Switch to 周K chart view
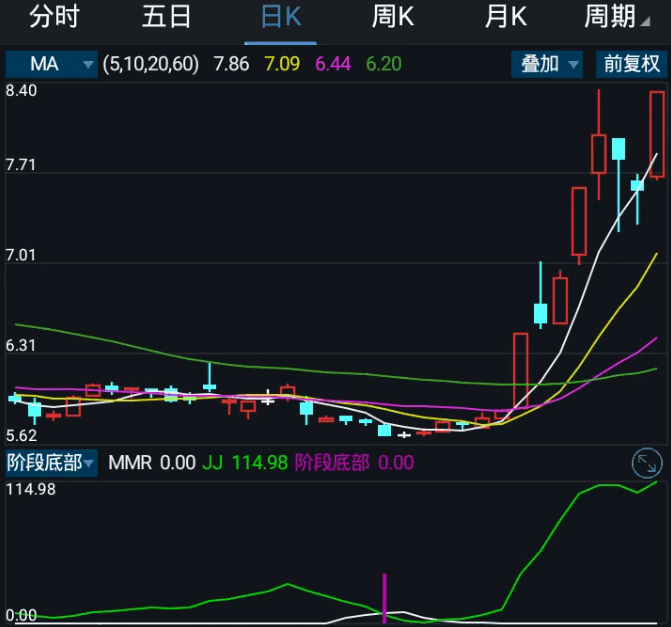 [393, 17]
